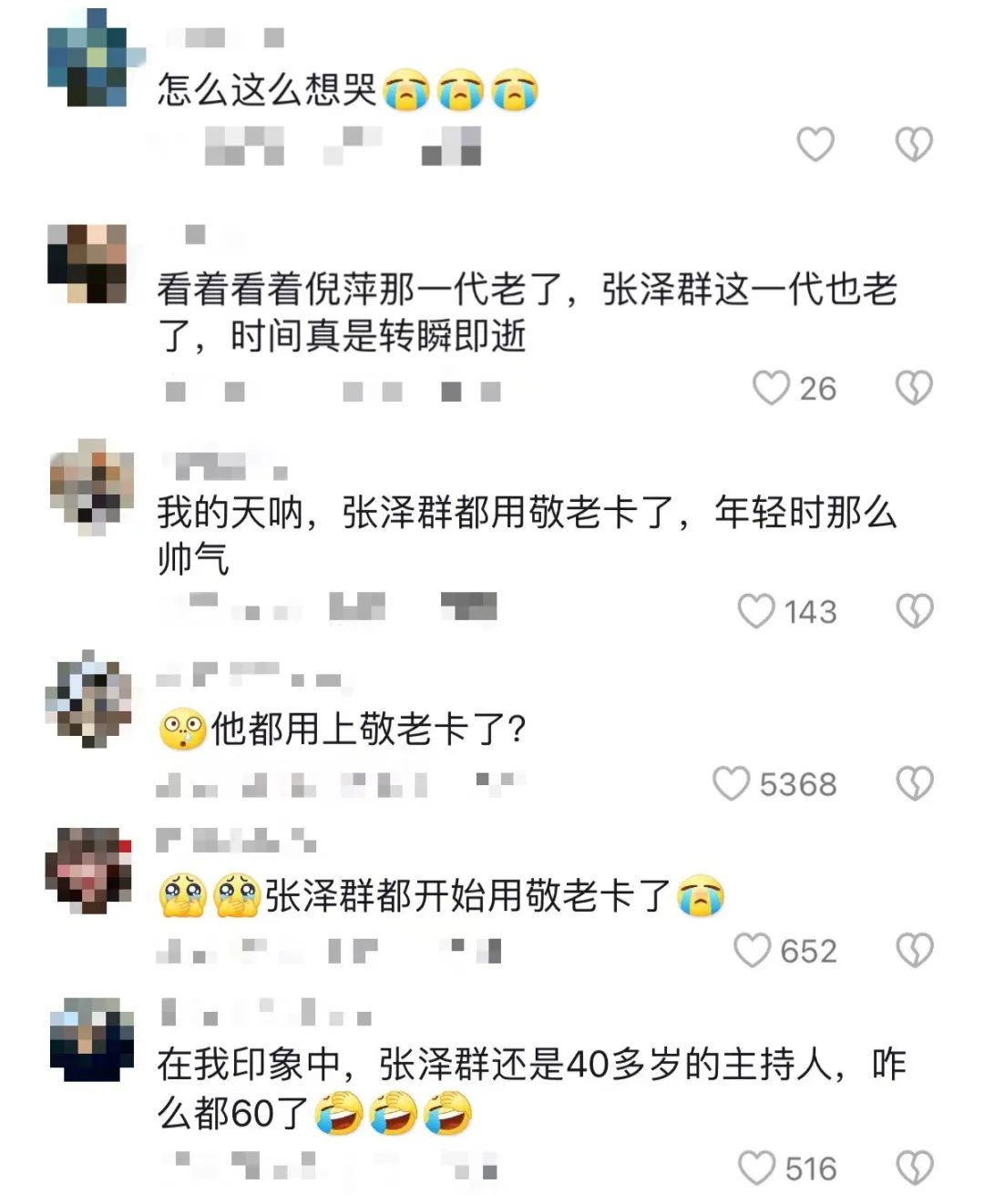The height and width of the screenshot is (1204, 984).
Task: Dislike the comment '怎么这么想哭'
Action: 914,144
